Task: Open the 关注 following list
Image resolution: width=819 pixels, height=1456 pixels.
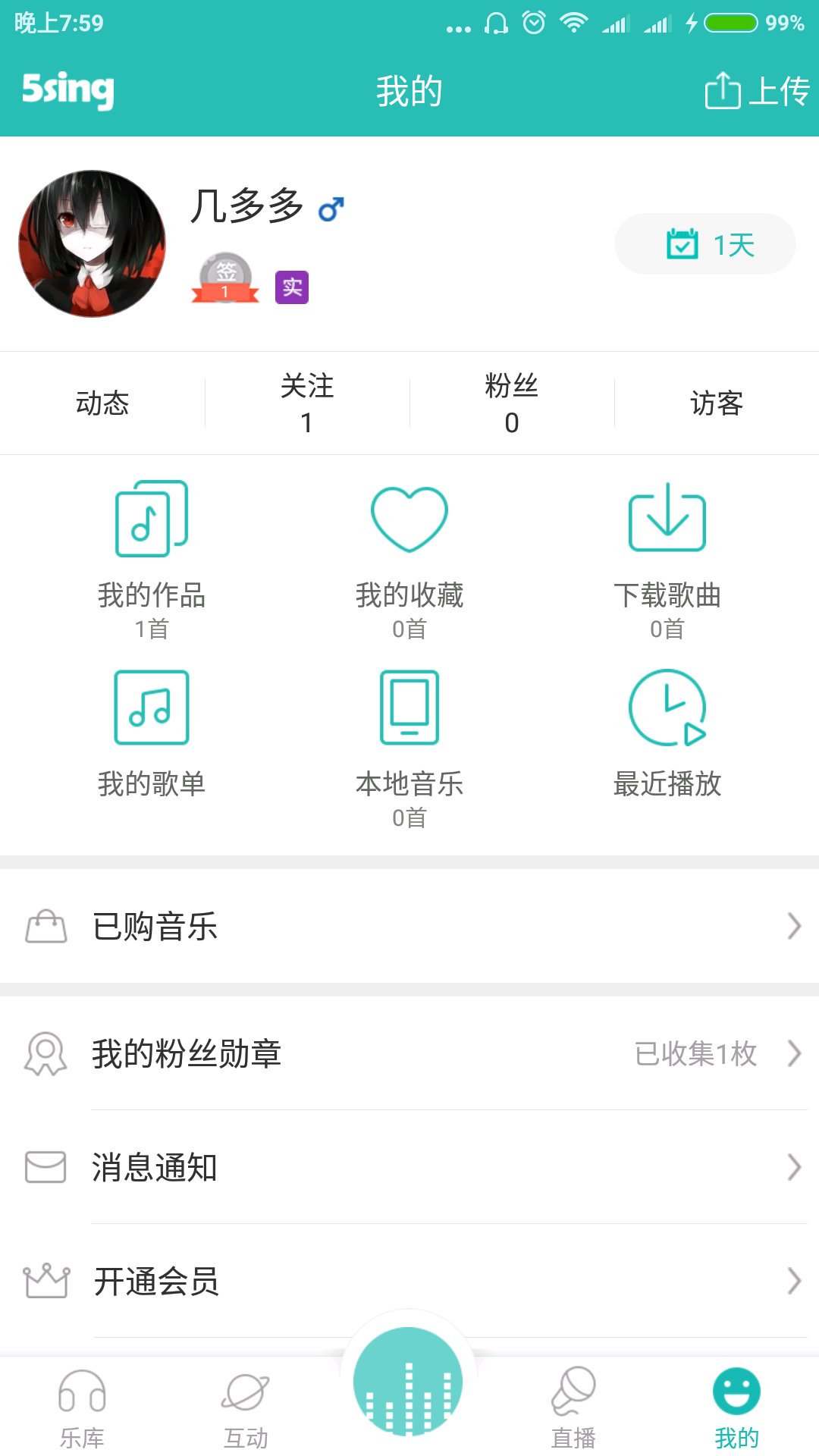Action: pos(307,403)
